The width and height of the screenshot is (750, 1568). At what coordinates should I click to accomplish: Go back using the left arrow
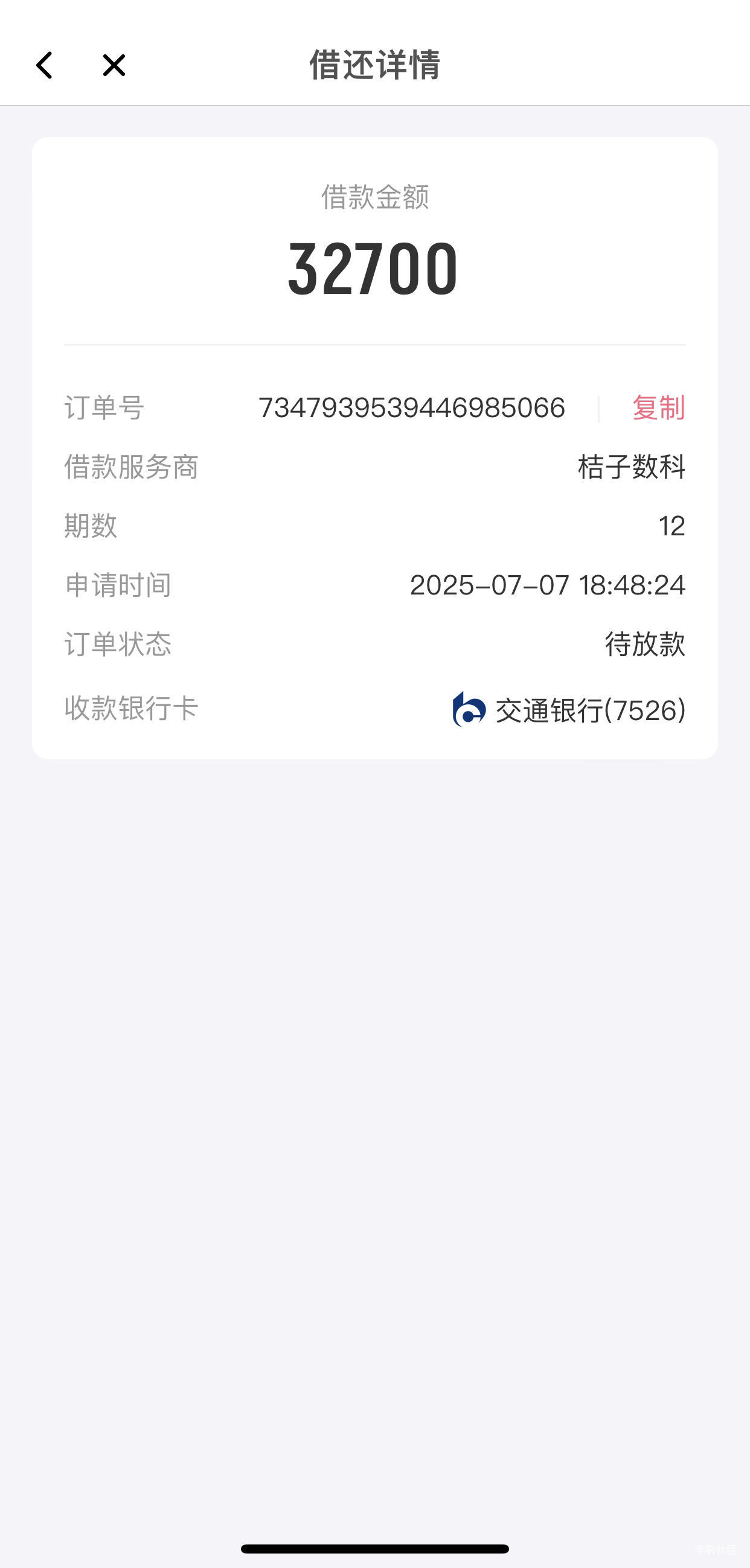point(44,65)
